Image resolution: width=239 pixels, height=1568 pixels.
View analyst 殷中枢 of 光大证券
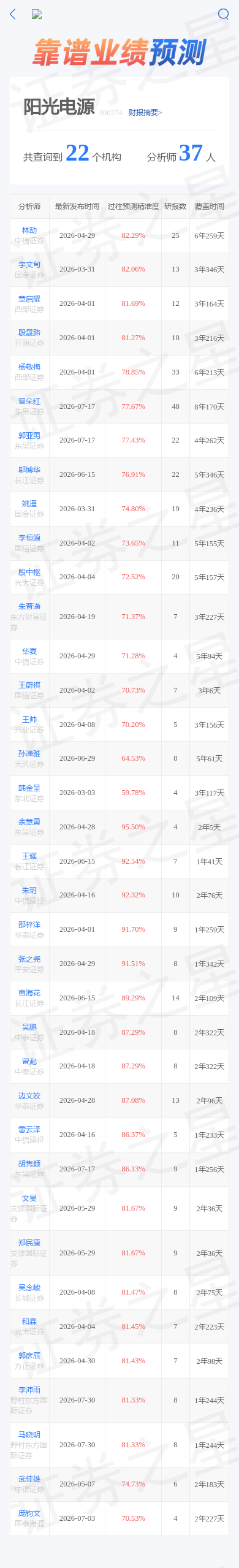[29, 573]
